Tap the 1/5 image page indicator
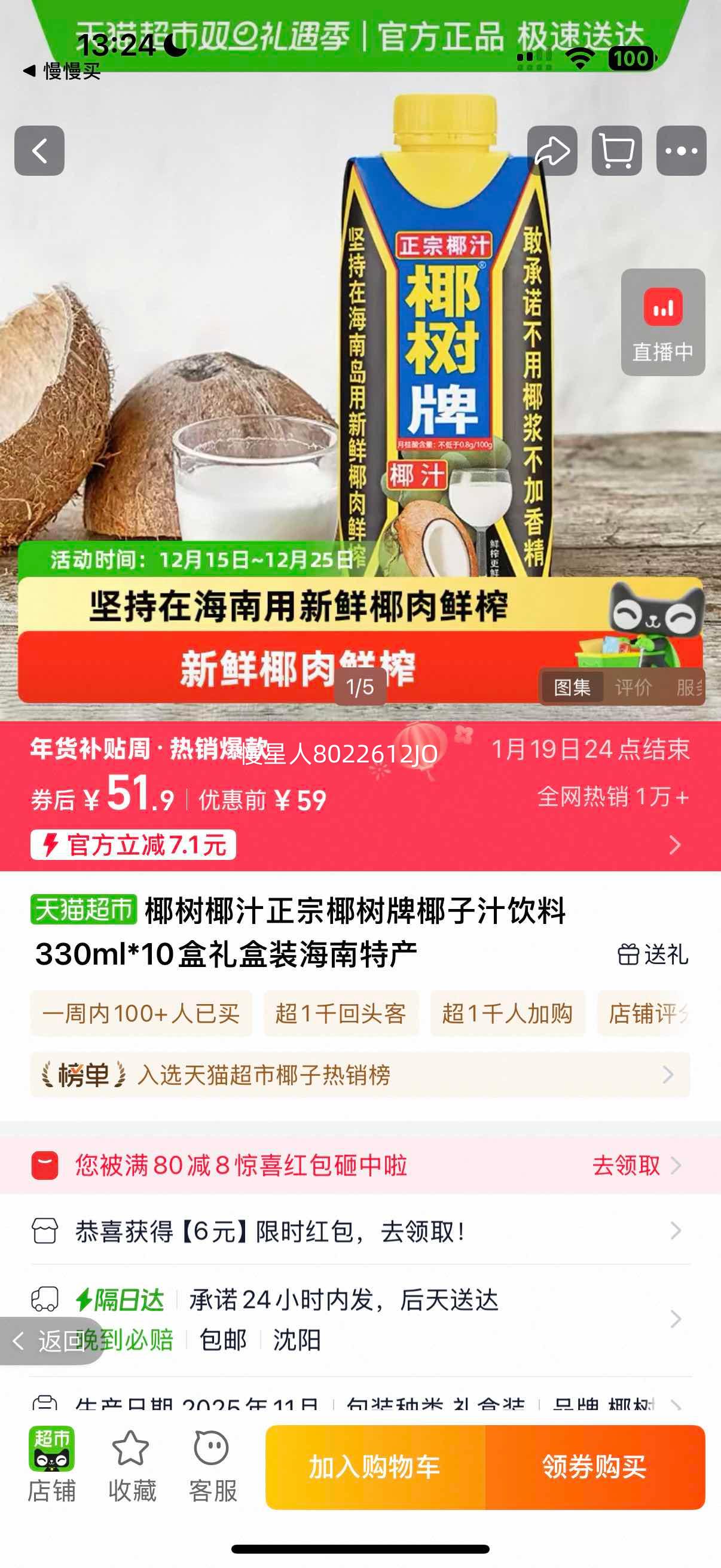The width and height of the screenshot is (721, 1568). coord(360,687)
